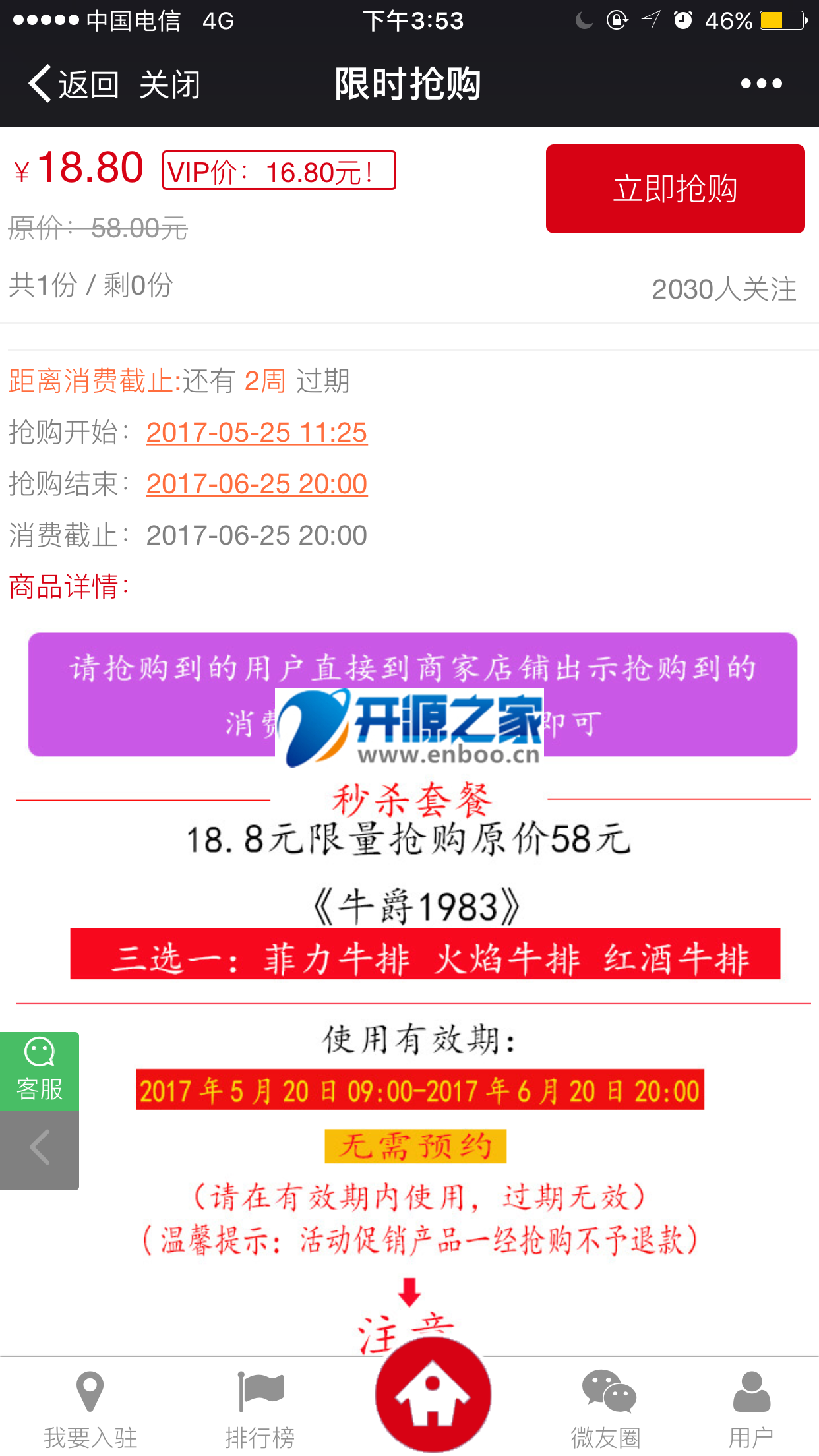Tap 立即抢购 to buy now
Viewport: 819px width, 1456px height.
(675, 189)
